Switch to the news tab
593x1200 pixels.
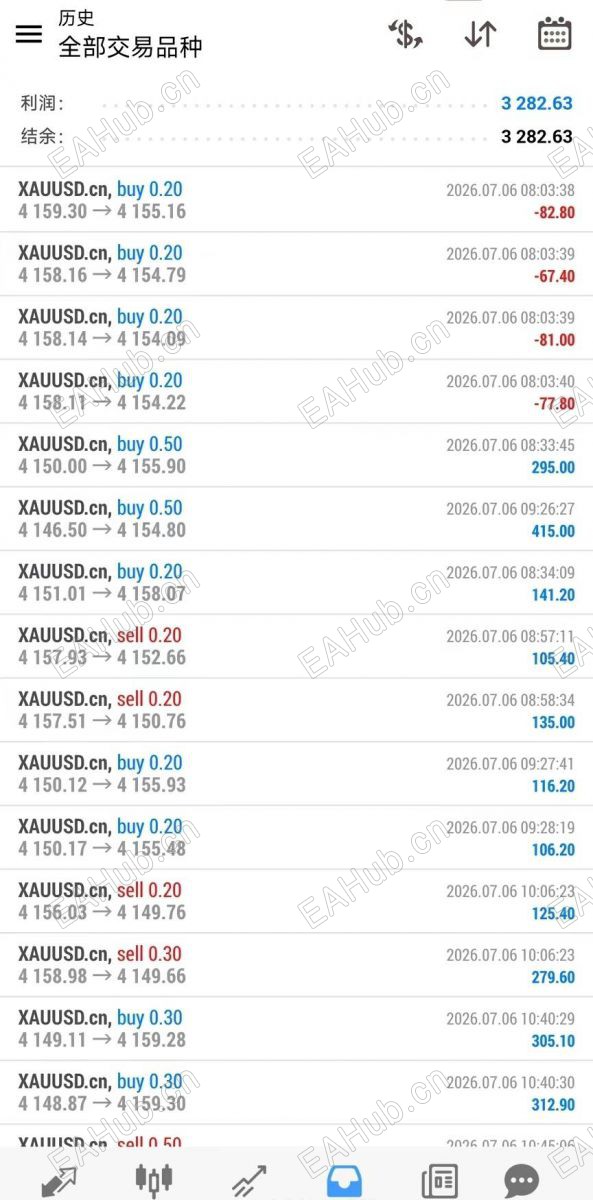click(x=439, y=1181)
